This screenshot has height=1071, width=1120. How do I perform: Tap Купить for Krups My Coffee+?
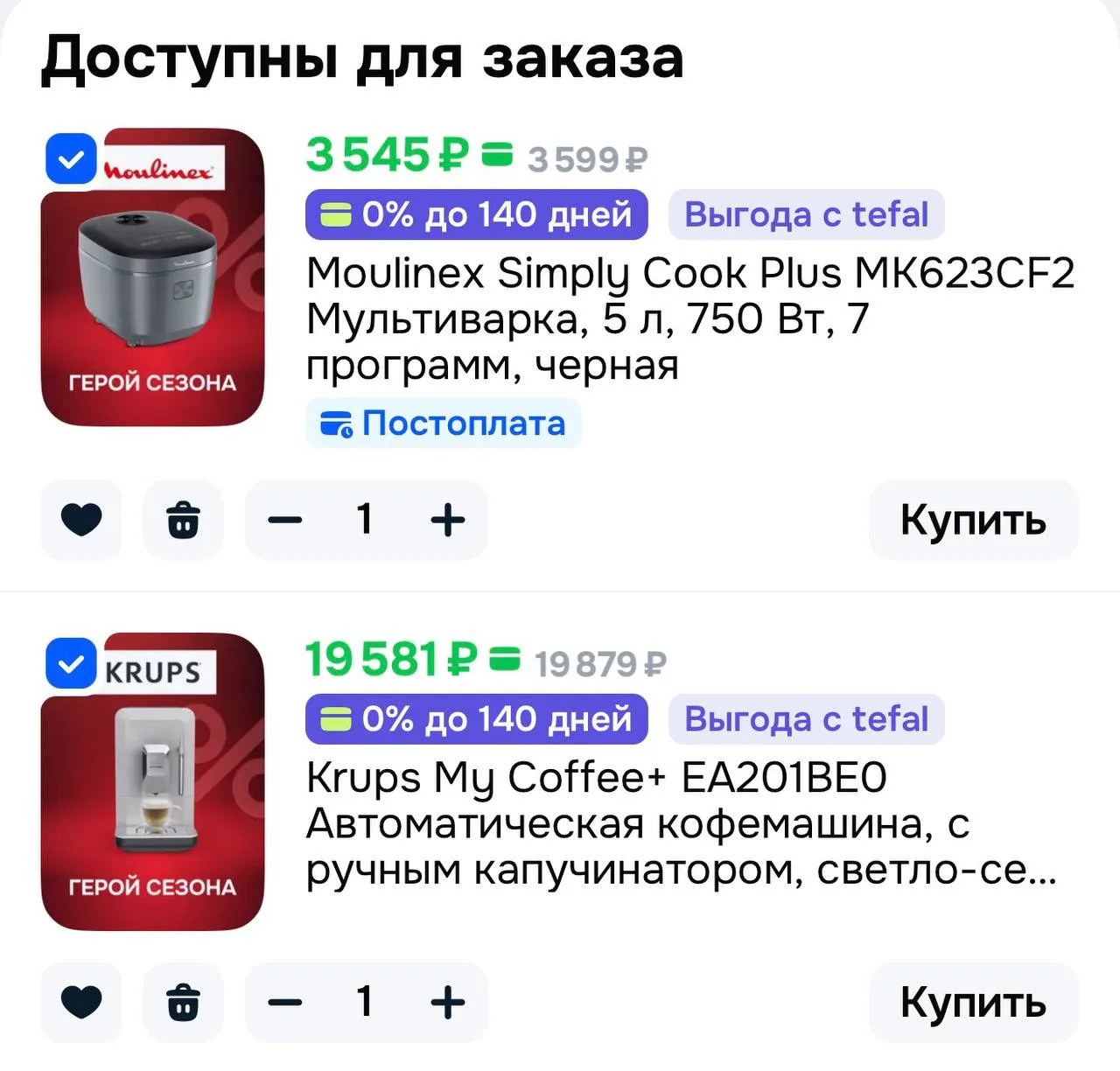(974, 1003)
